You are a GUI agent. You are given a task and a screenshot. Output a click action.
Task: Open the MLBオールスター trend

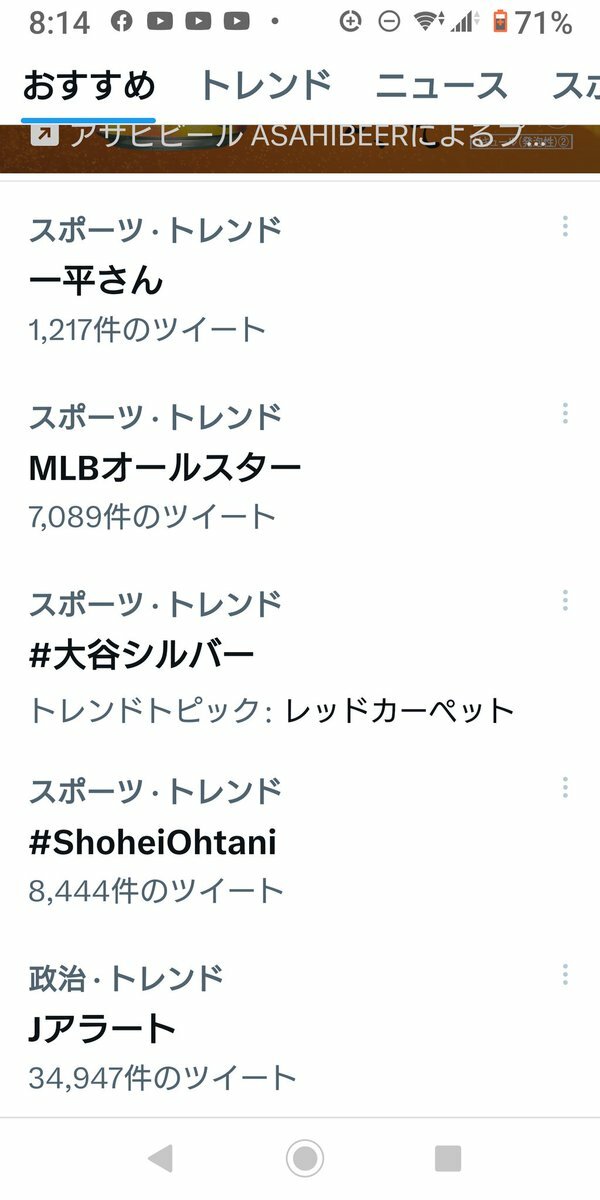pyautogui.click(x=165, y=467)
